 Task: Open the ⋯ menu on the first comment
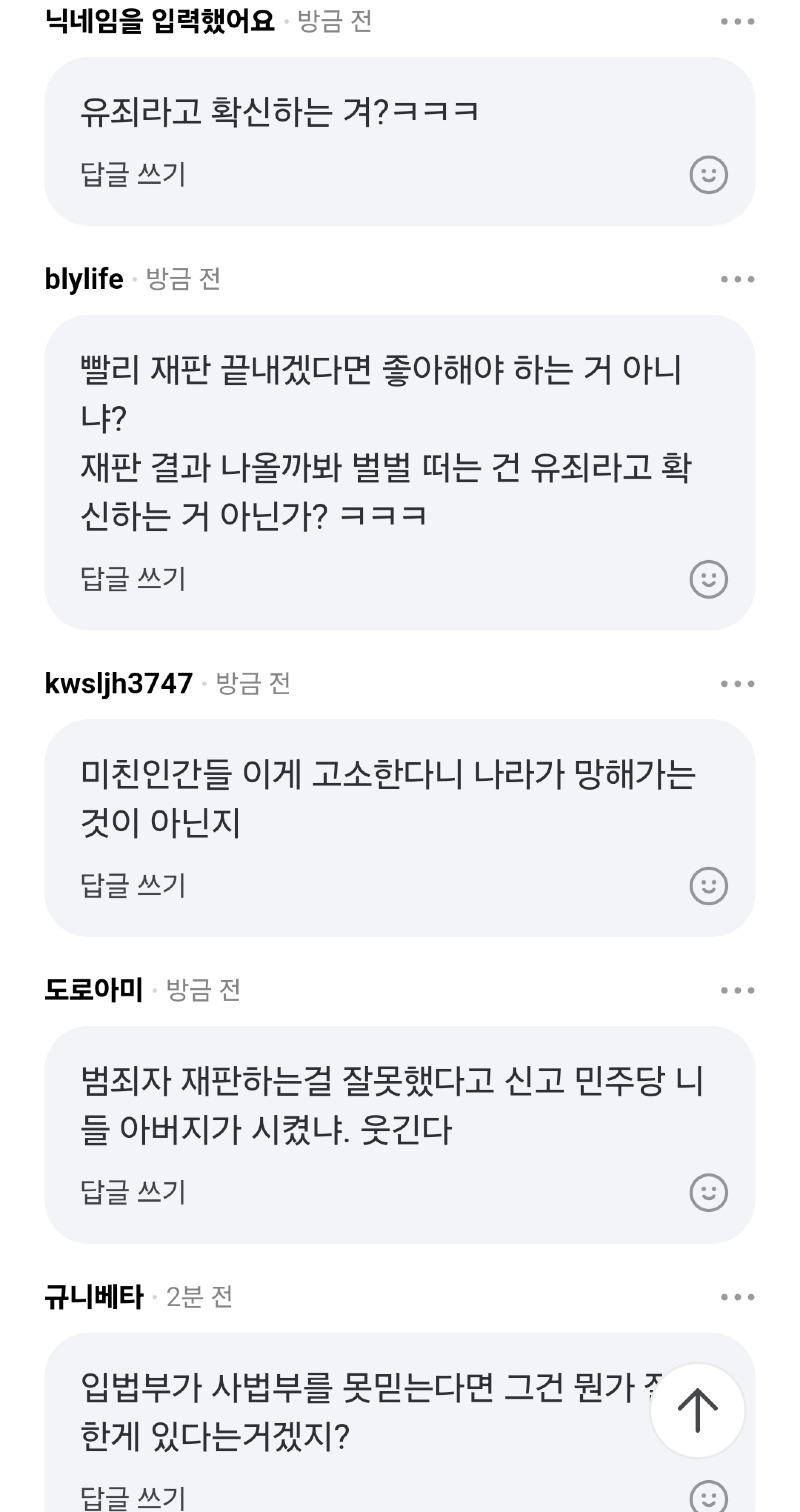735,20
